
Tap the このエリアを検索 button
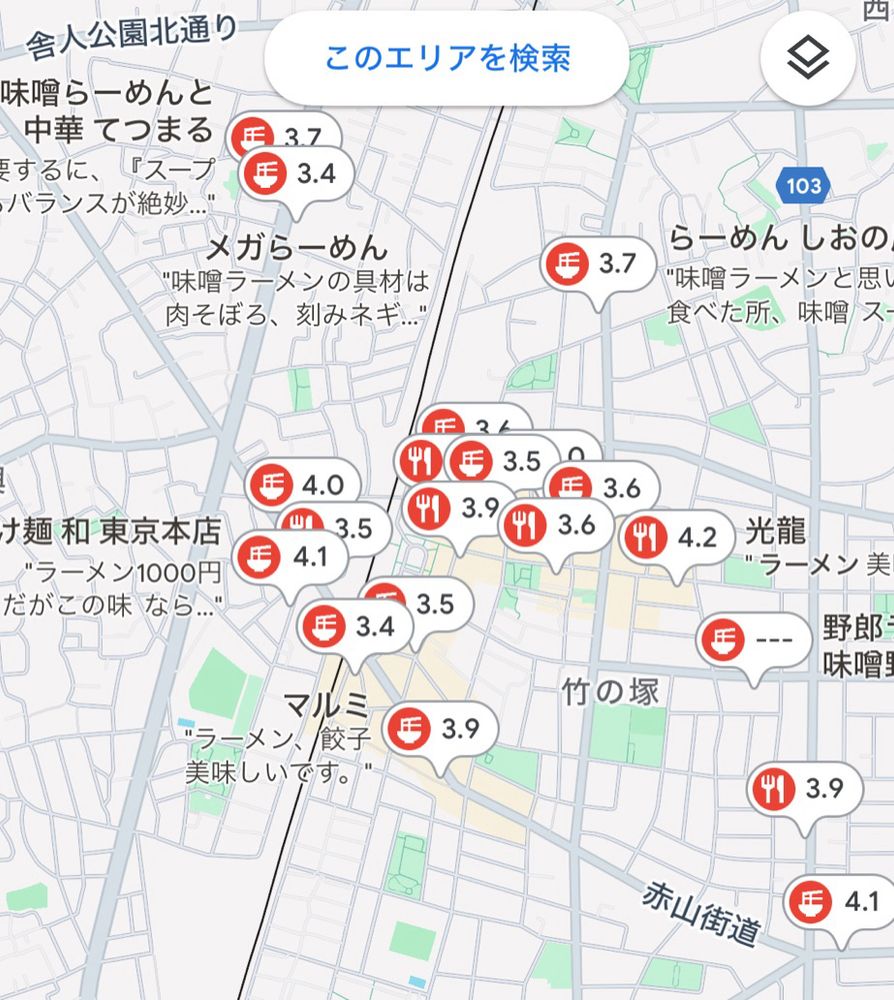[x=446, y=58]
